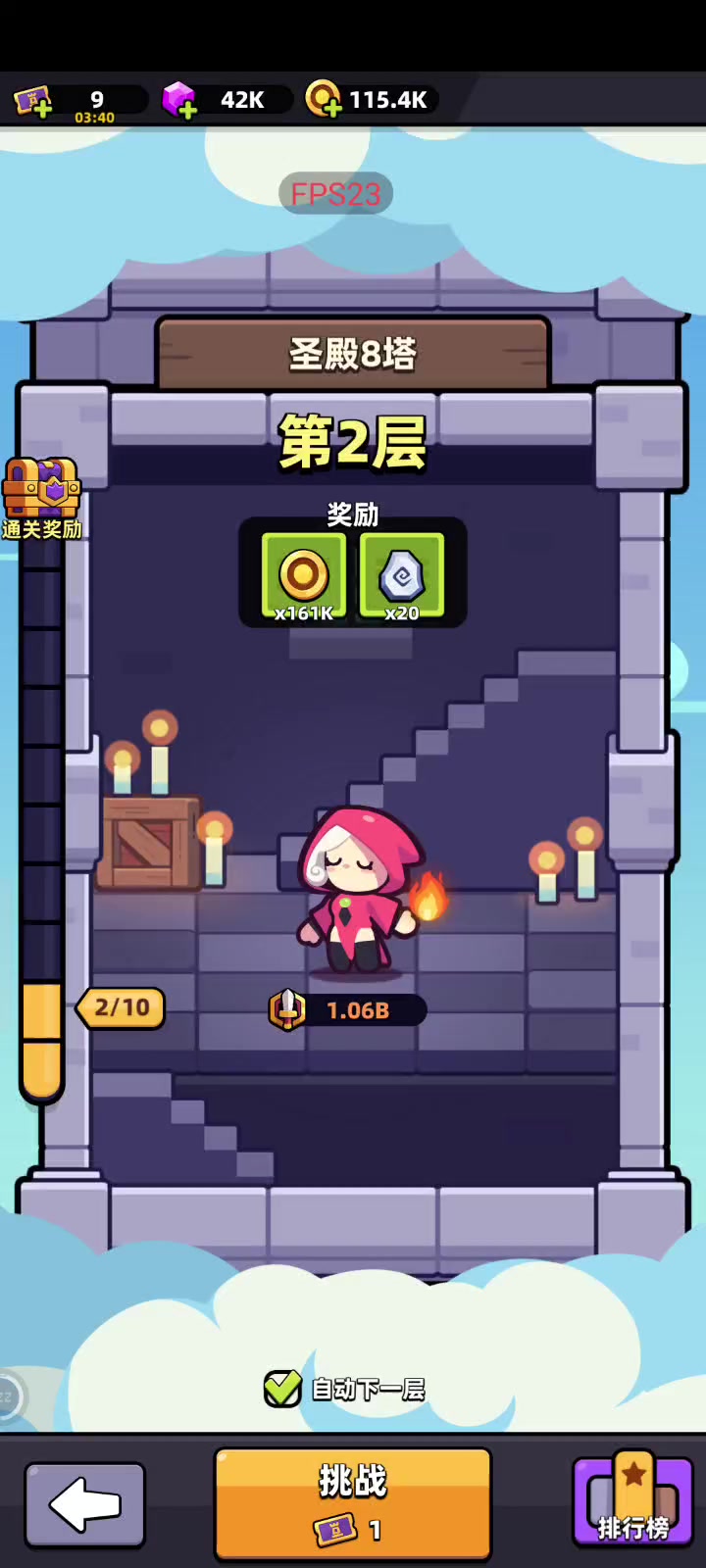
Task: Add purple gems via the gem plus icon
Action: coord(179,100)
